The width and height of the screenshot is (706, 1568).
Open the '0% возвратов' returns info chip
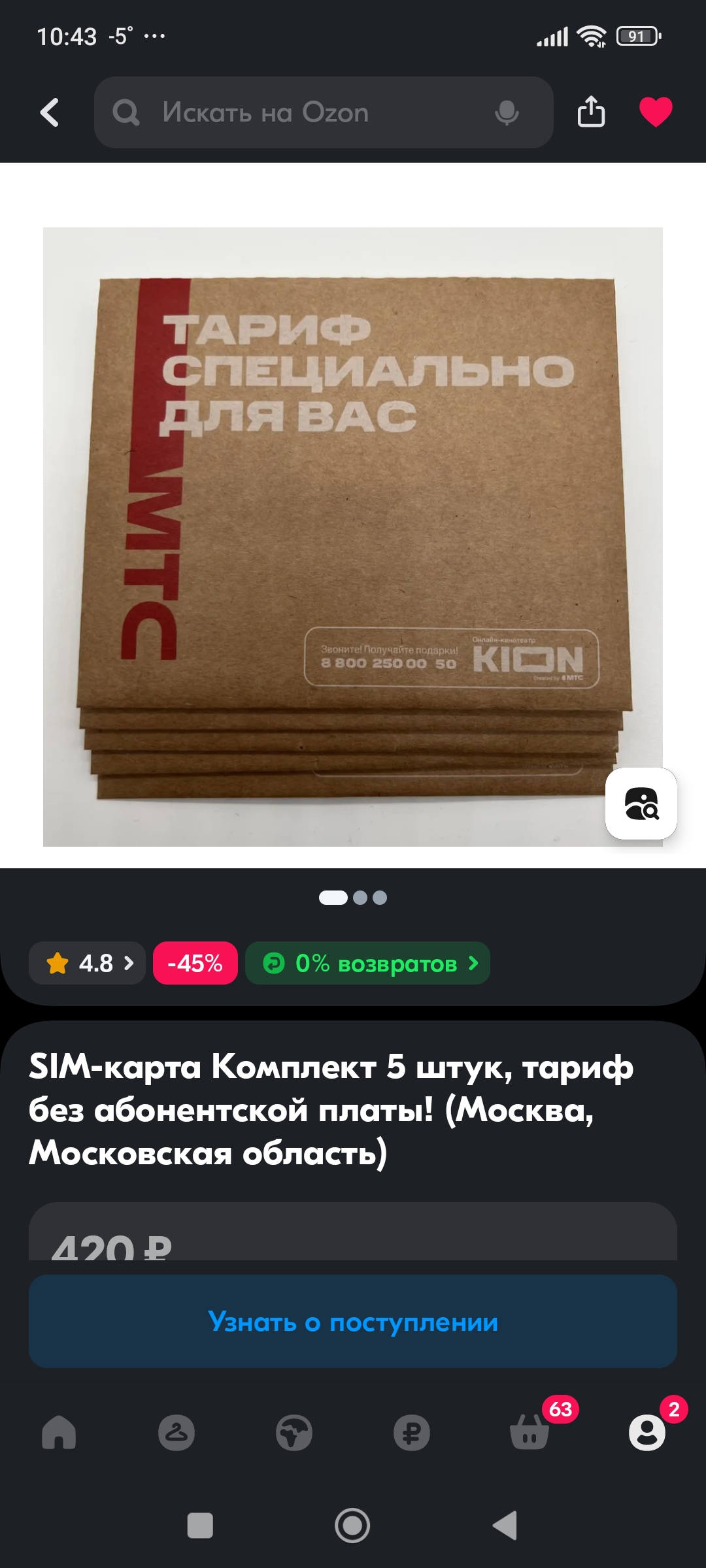tap(367, 963)
